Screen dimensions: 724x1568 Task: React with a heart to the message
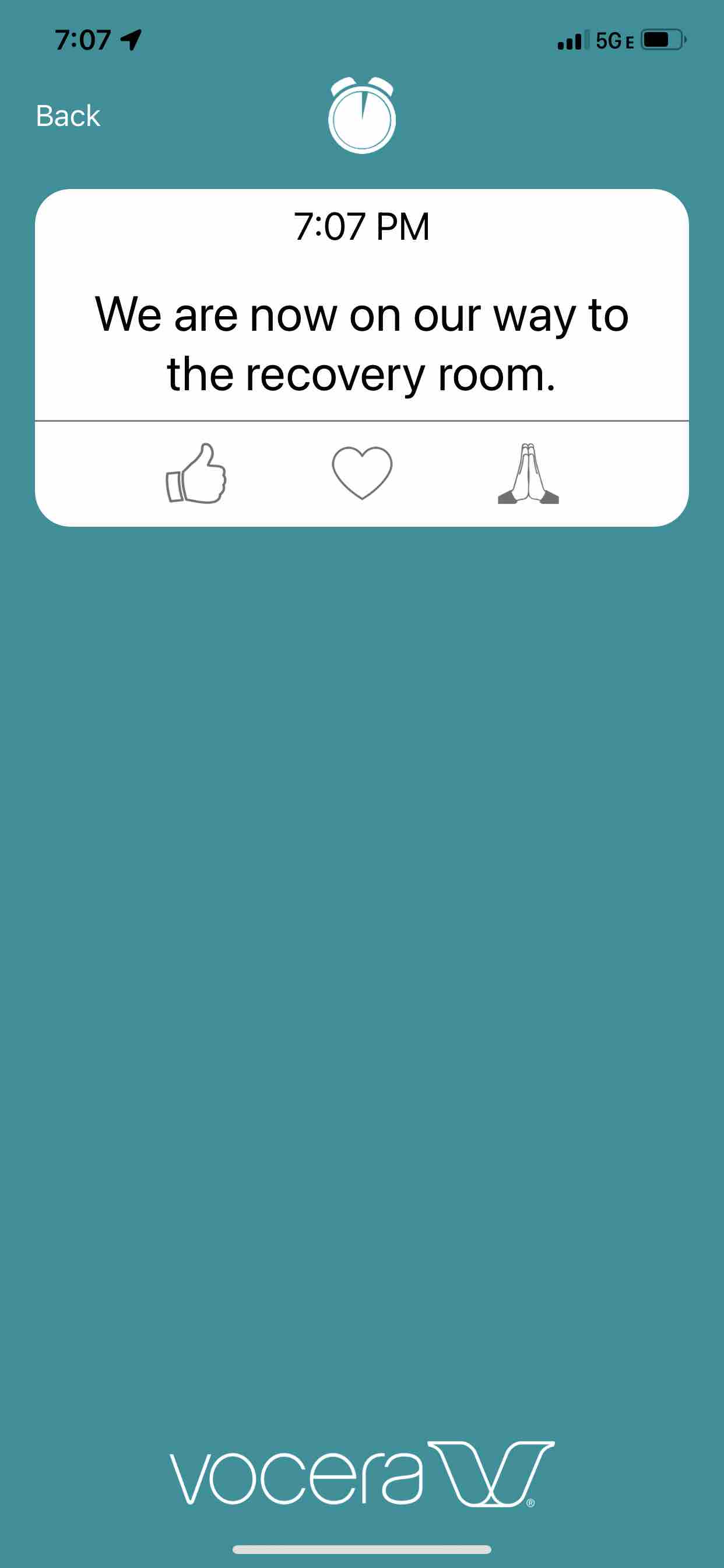[362, 473]
